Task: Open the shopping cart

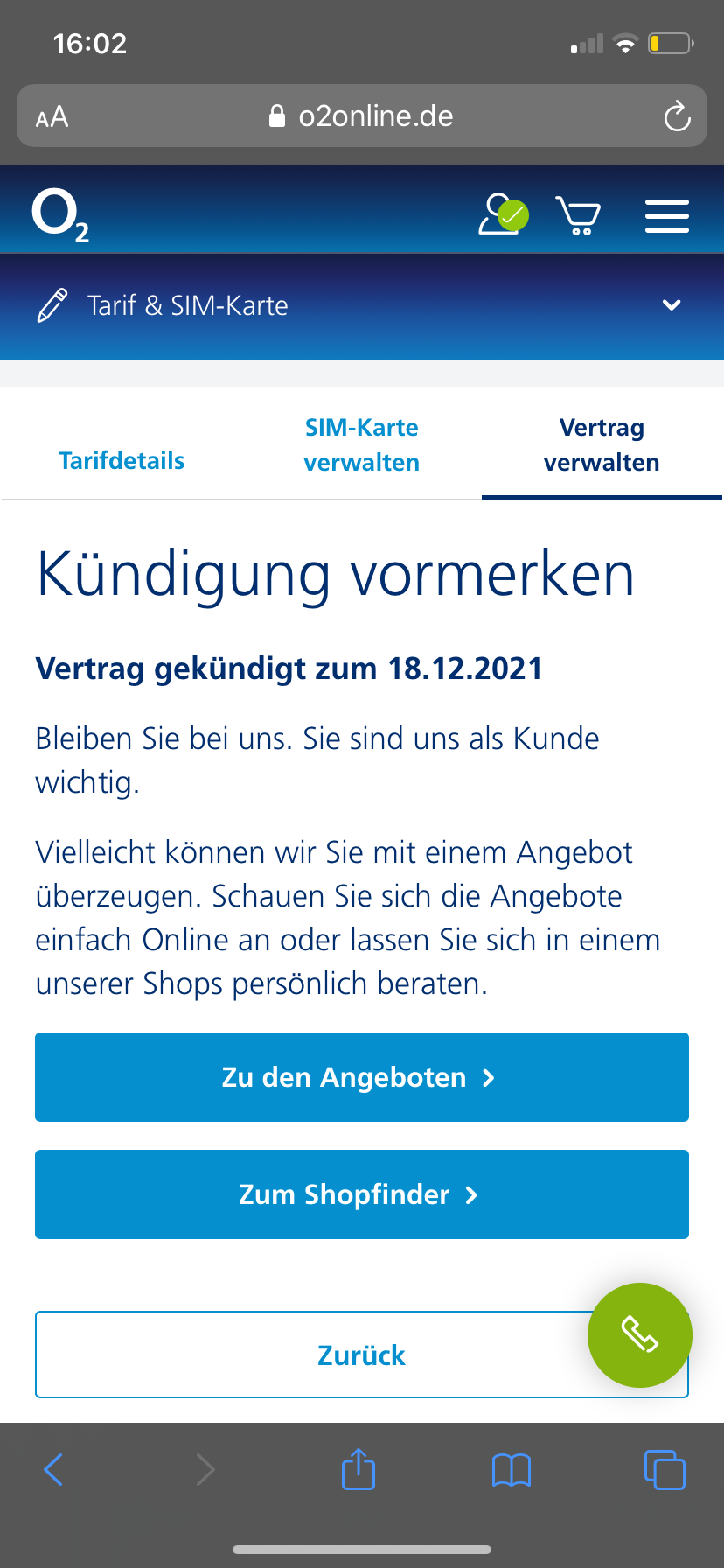Action: 578,215
